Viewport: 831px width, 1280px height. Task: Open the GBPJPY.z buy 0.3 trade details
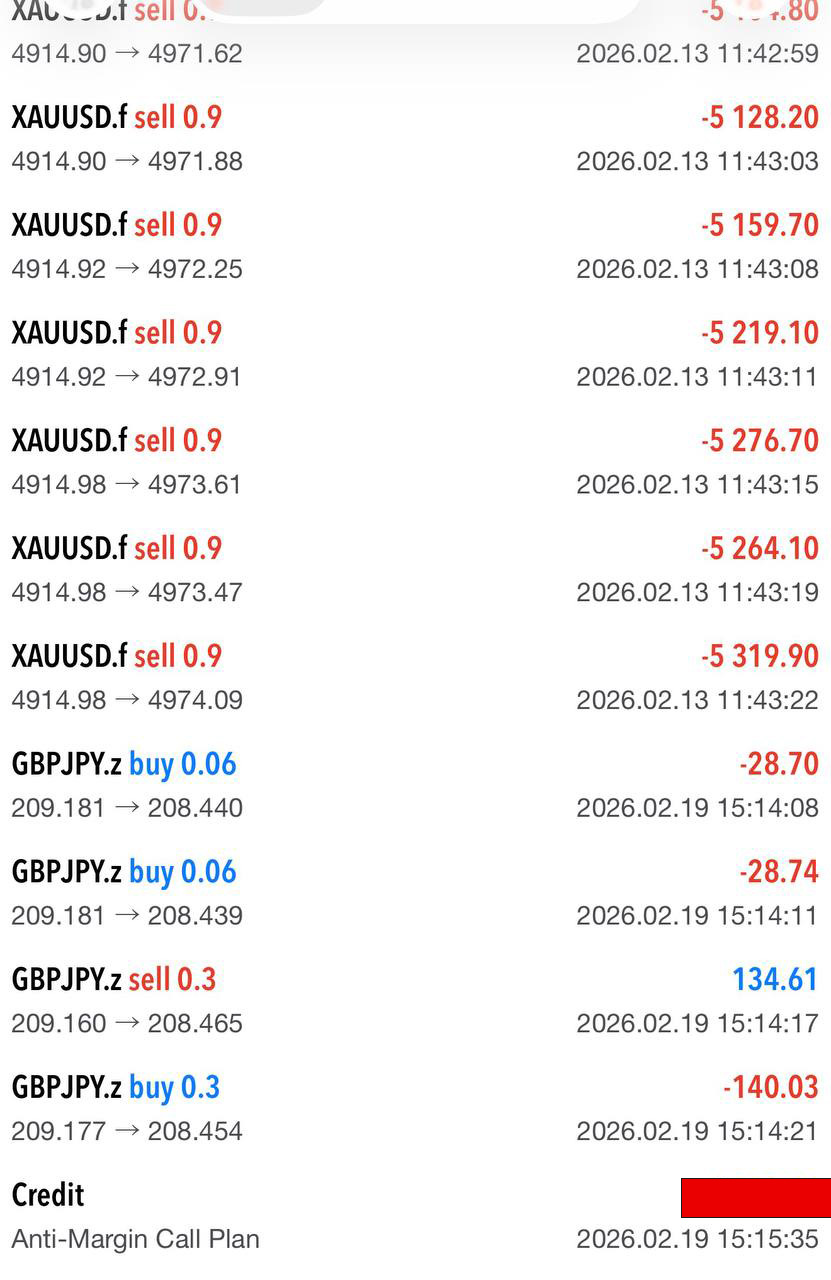point(415,1109)
